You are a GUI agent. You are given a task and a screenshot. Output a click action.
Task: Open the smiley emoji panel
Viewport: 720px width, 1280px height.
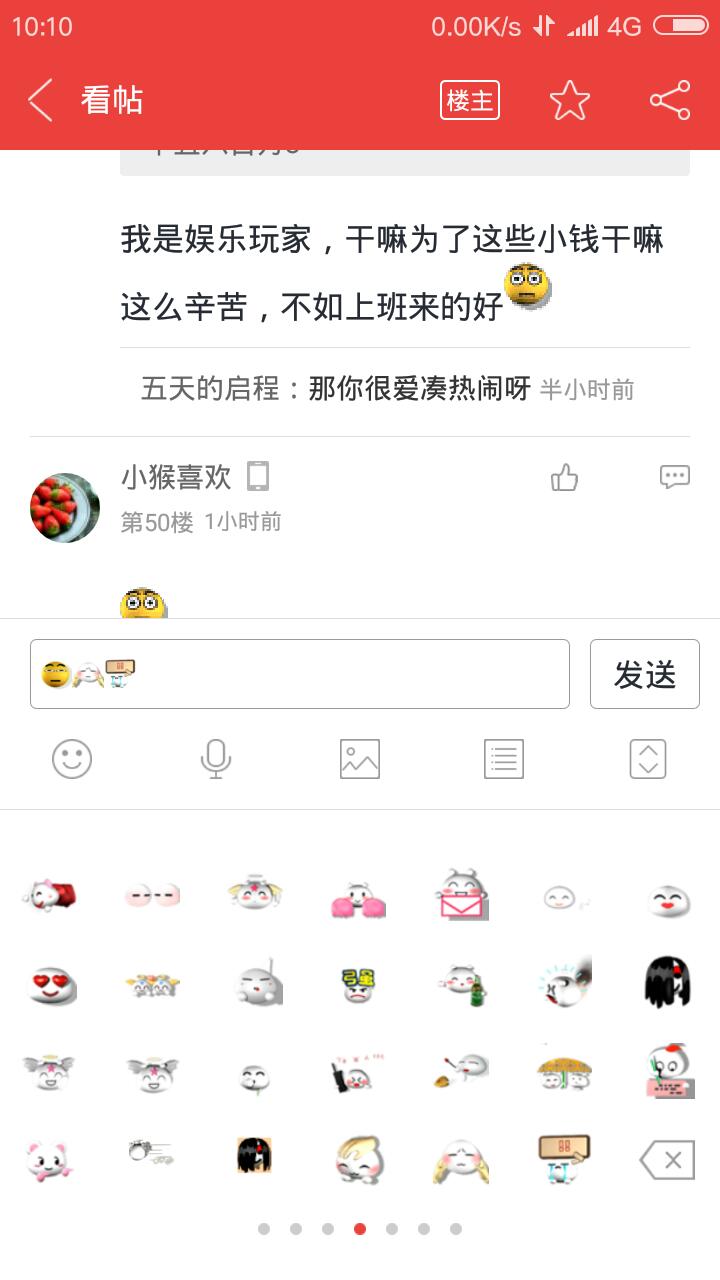click(72, 759)
